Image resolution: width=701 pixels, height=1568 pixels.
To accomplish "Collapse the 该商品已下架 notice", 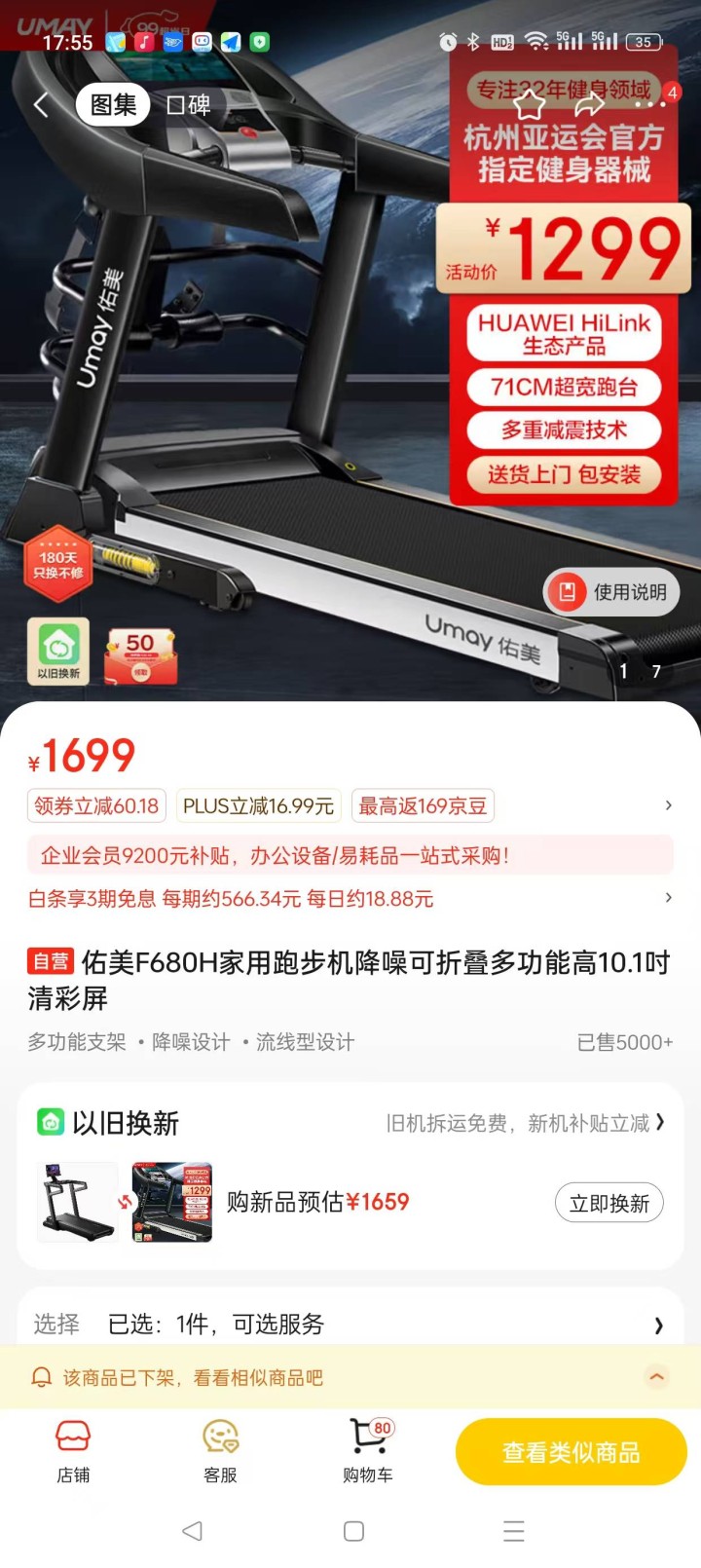I will 657,1377.
